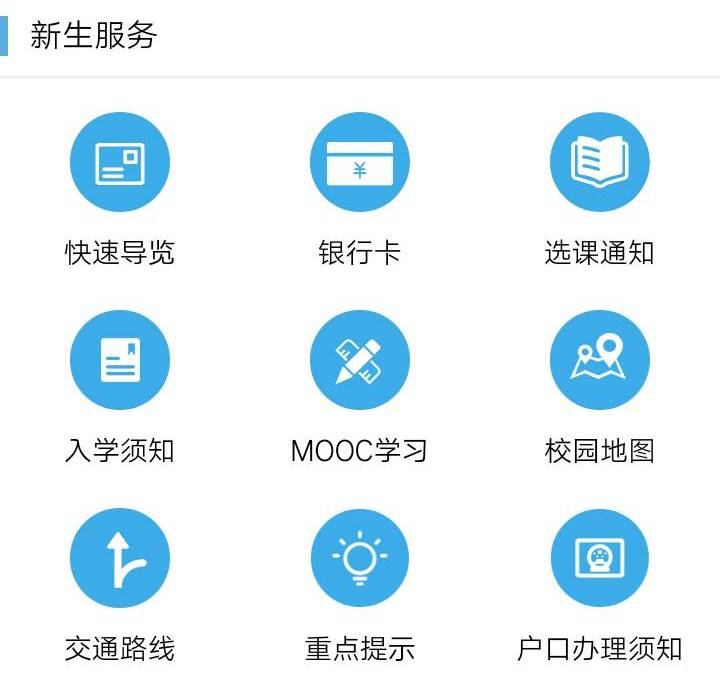Open 户口办理须知 household registration info

(x=600, y=558)
